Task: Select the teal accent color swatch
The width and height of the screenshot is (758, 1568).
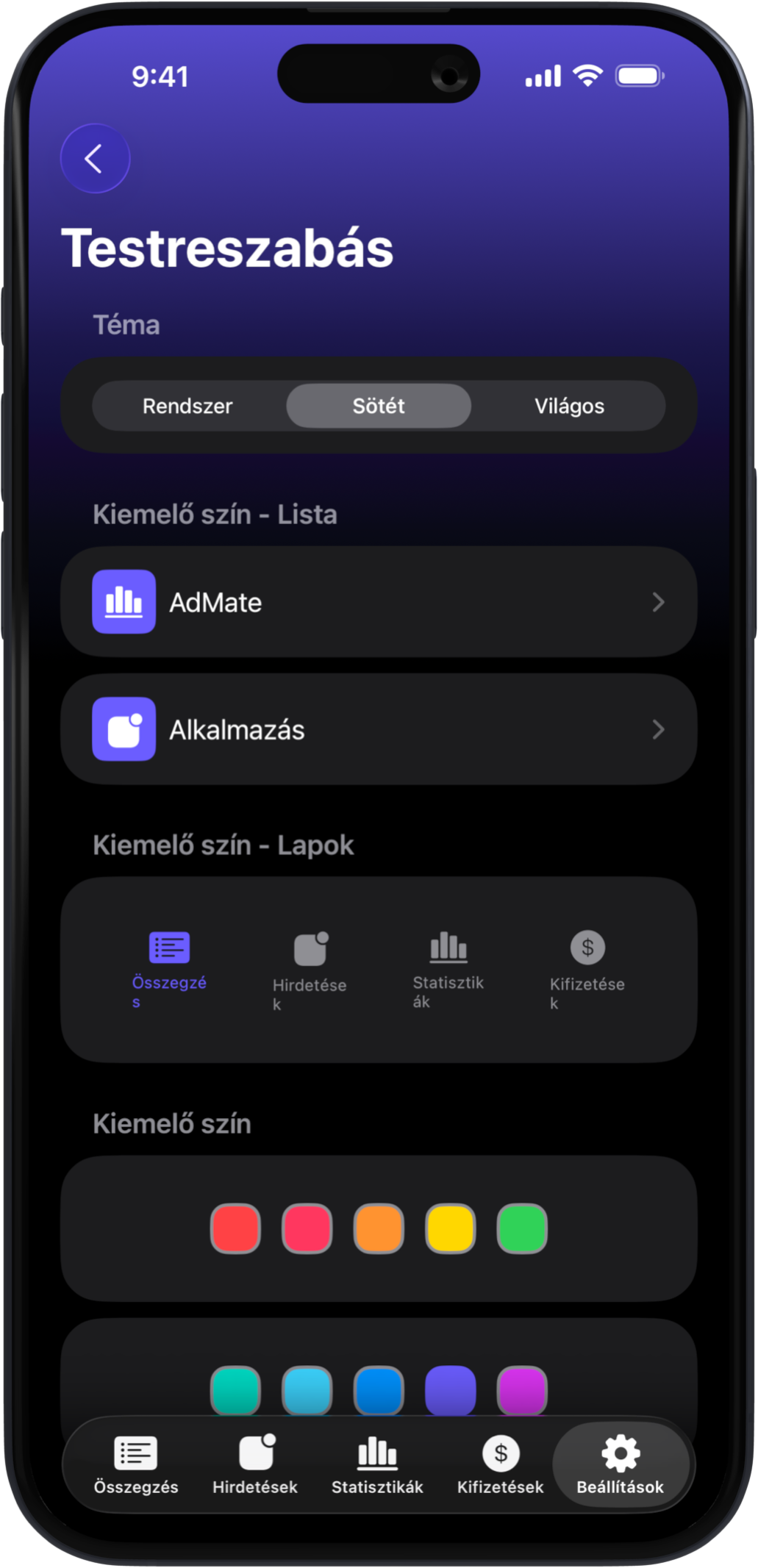Action: pyautogui.click(x=236, y=1389)
